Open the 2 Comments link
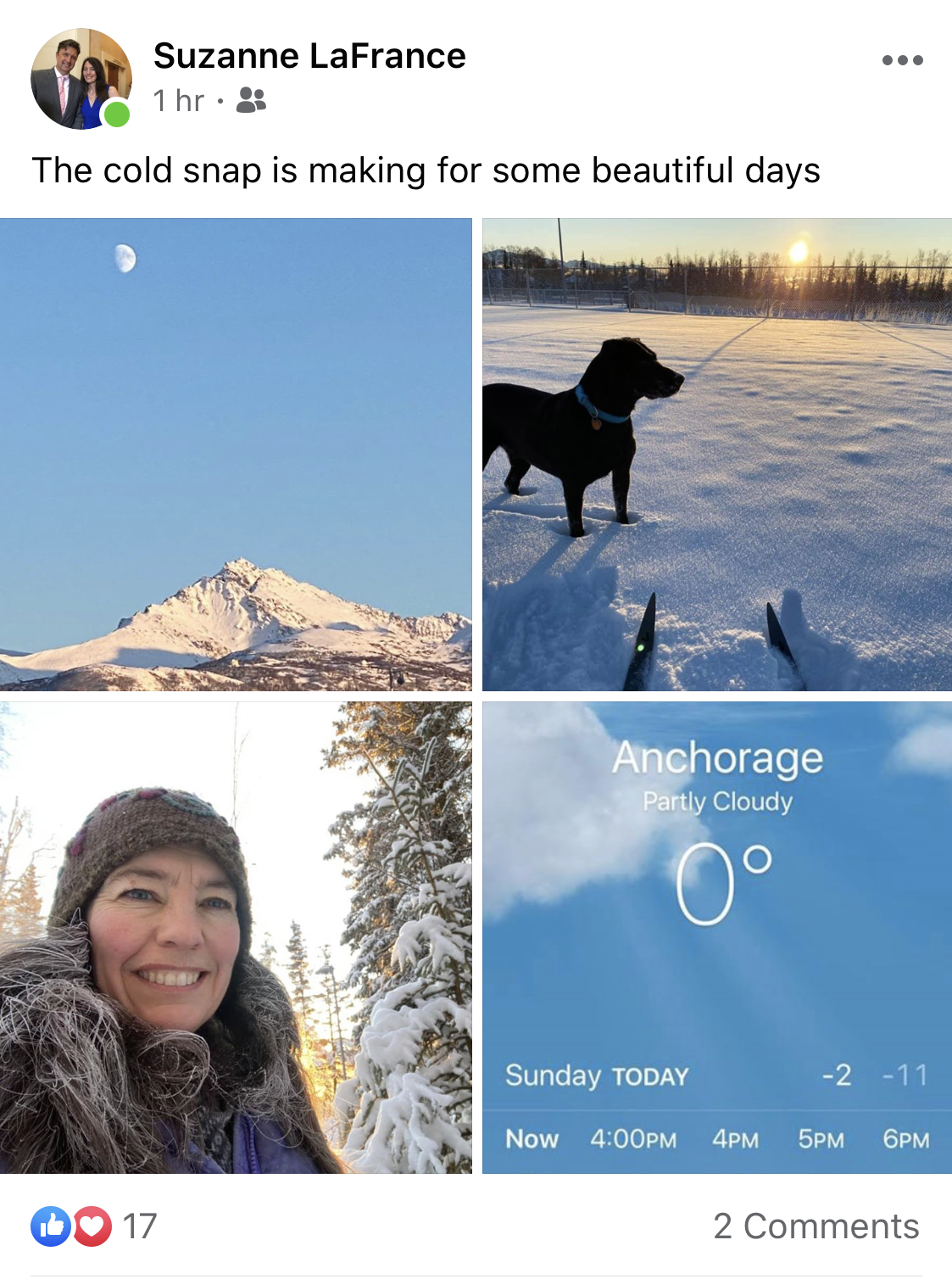952x1279 pixels. 816,1226
